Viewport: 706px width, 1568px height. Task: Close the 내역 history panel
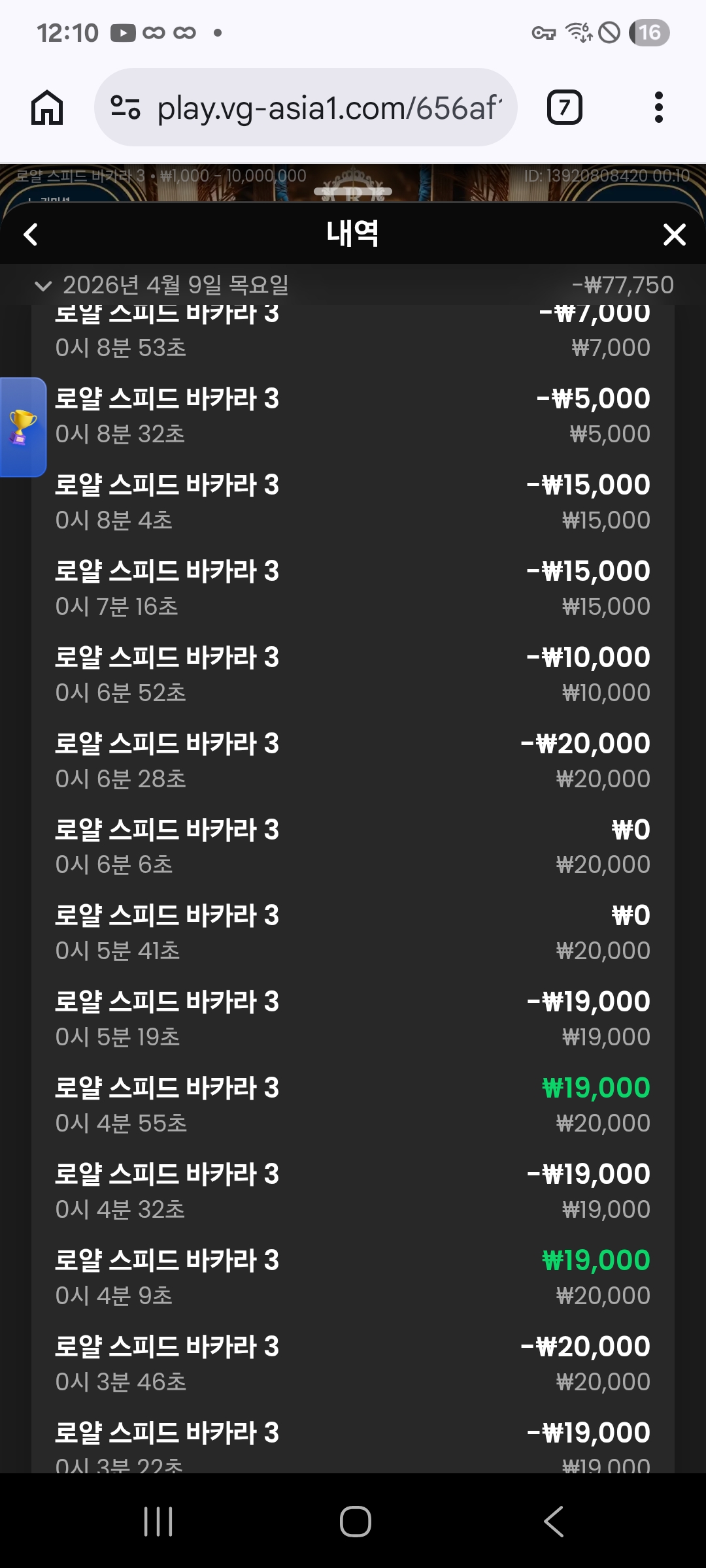[674, 235]
